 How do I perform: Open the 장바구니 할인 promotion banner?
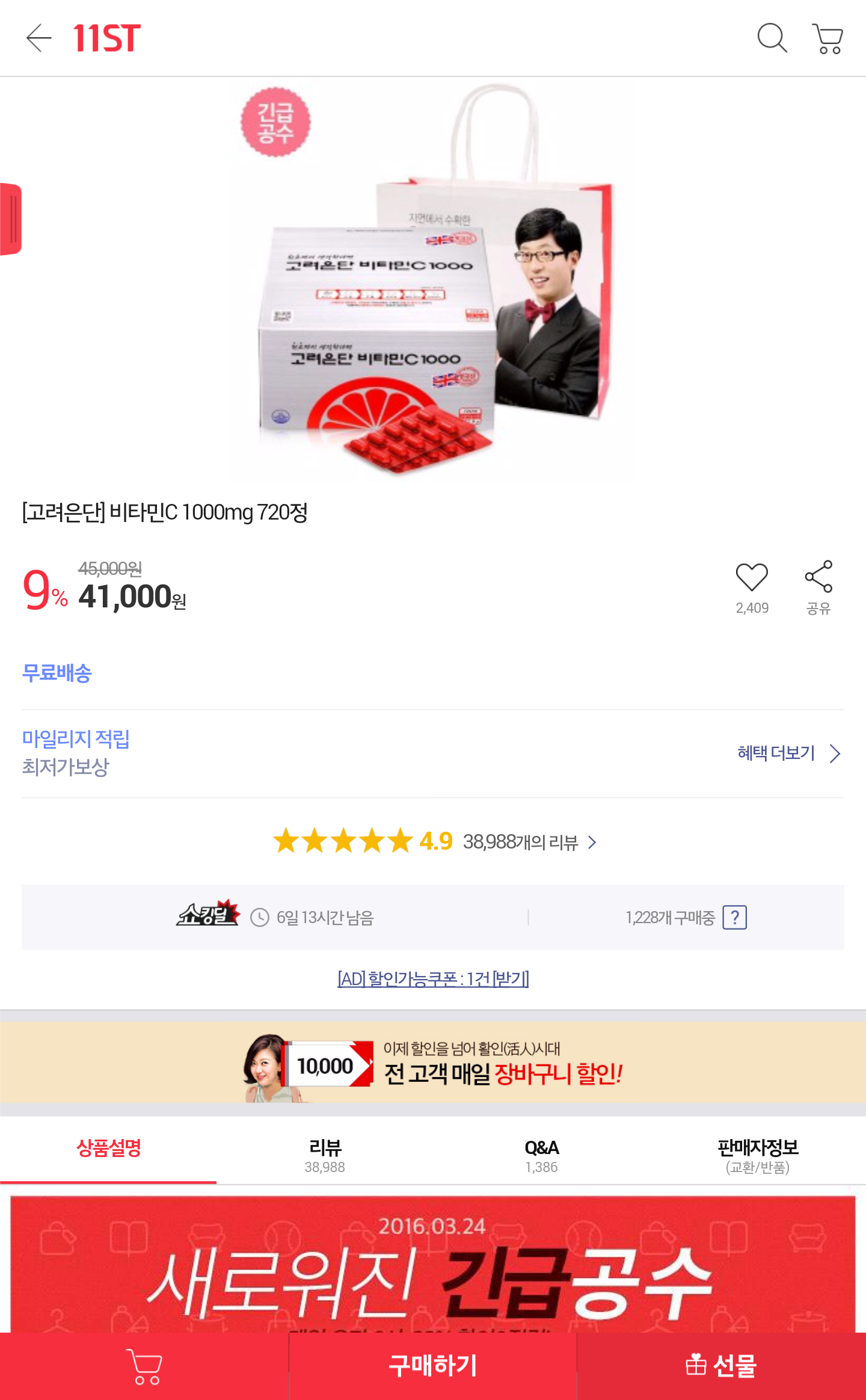point(433,1064)
